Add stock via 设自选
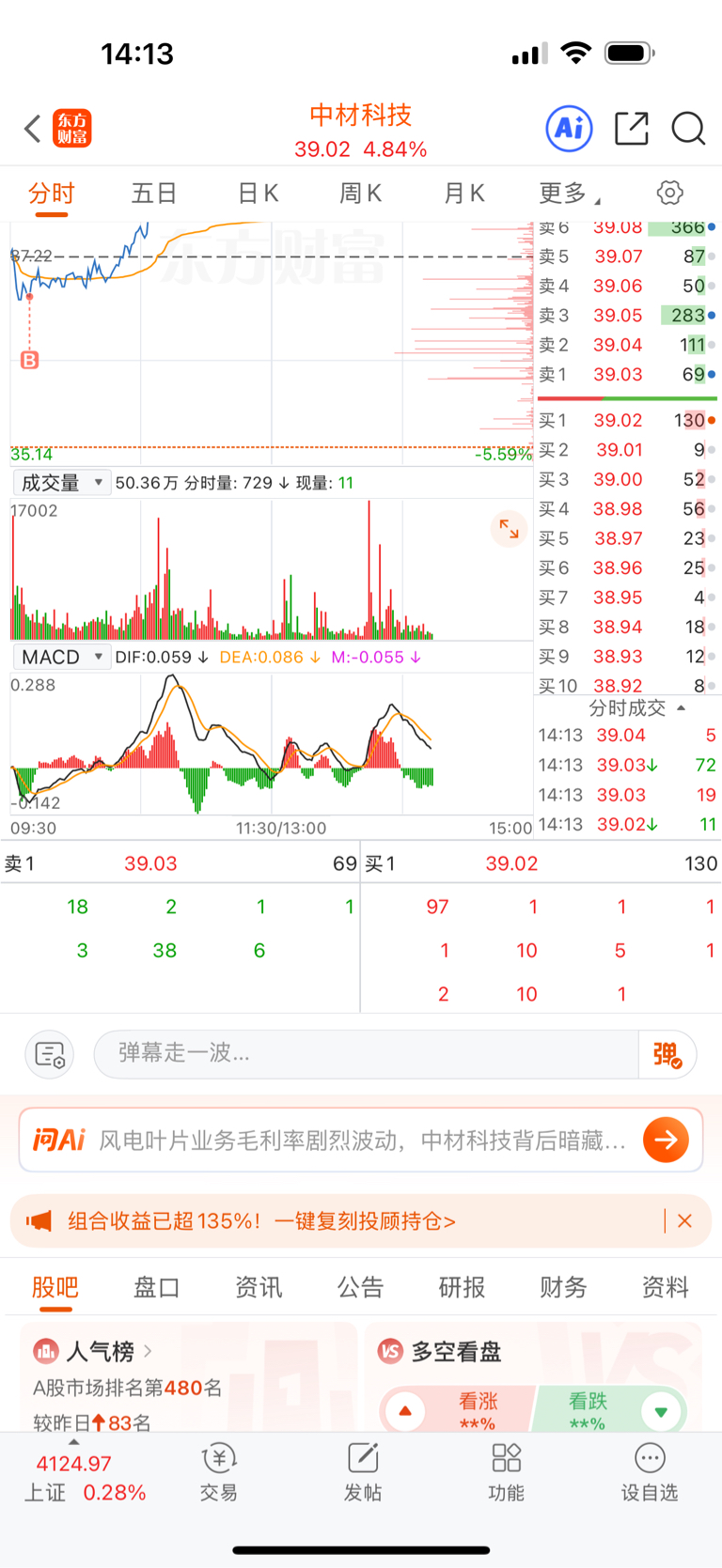 tap(649, 1472)
